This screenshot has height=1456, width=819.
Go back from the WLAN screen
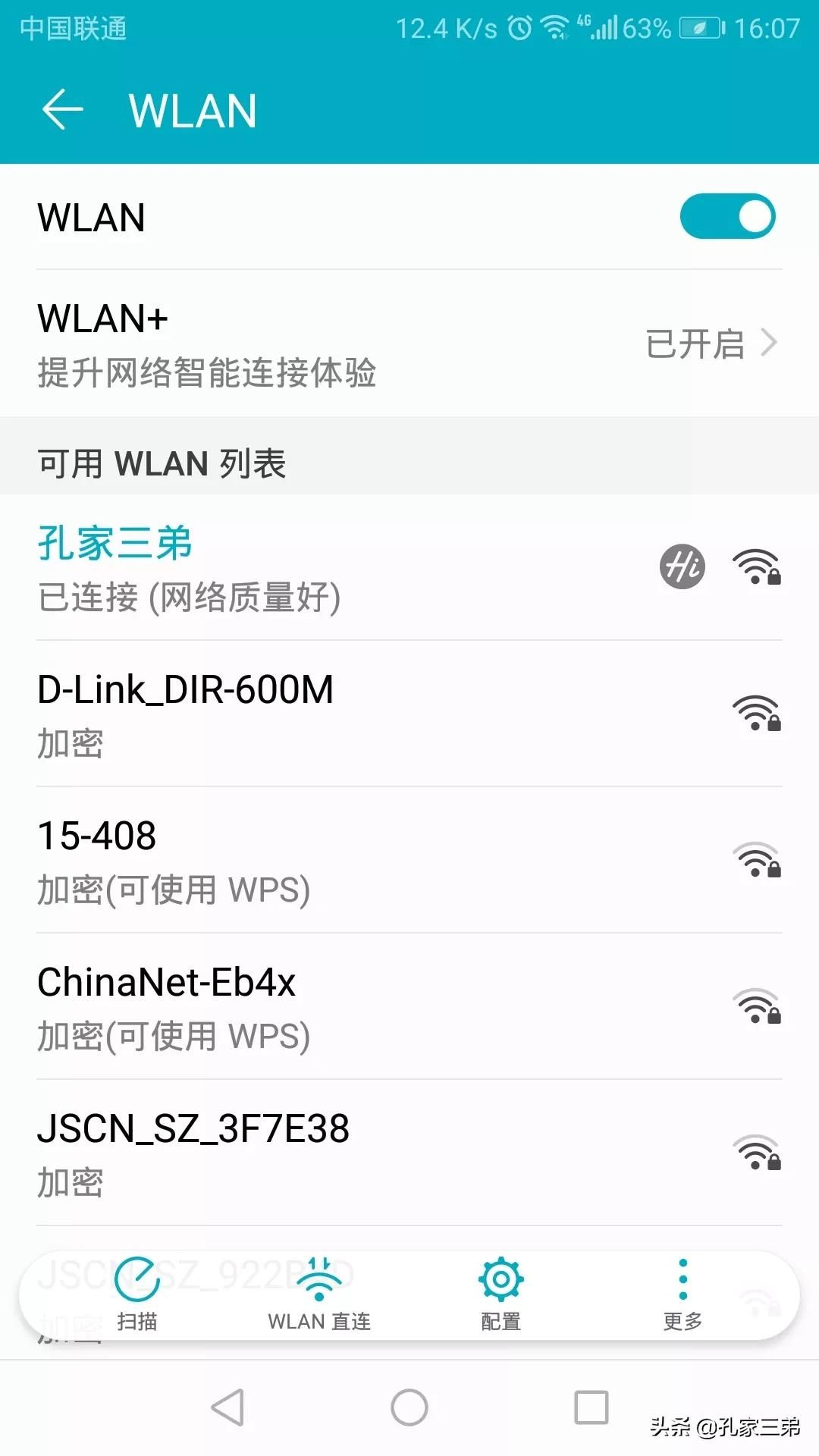click(x=62, y=110)
